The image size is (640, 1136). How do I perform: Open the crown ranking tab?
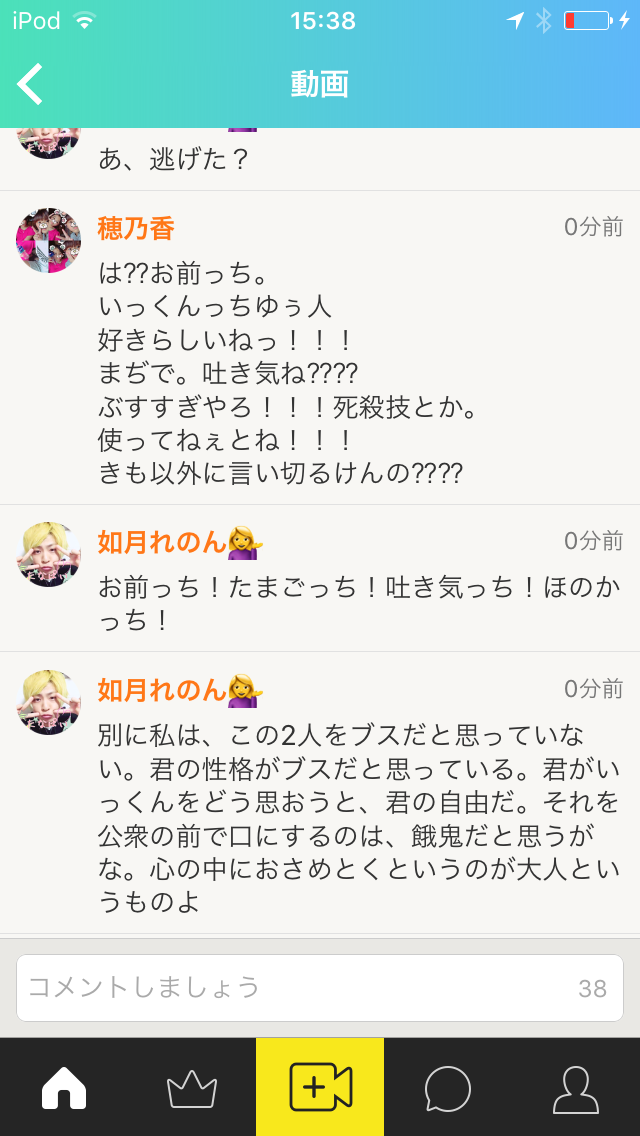click(x=192, y=1087)
